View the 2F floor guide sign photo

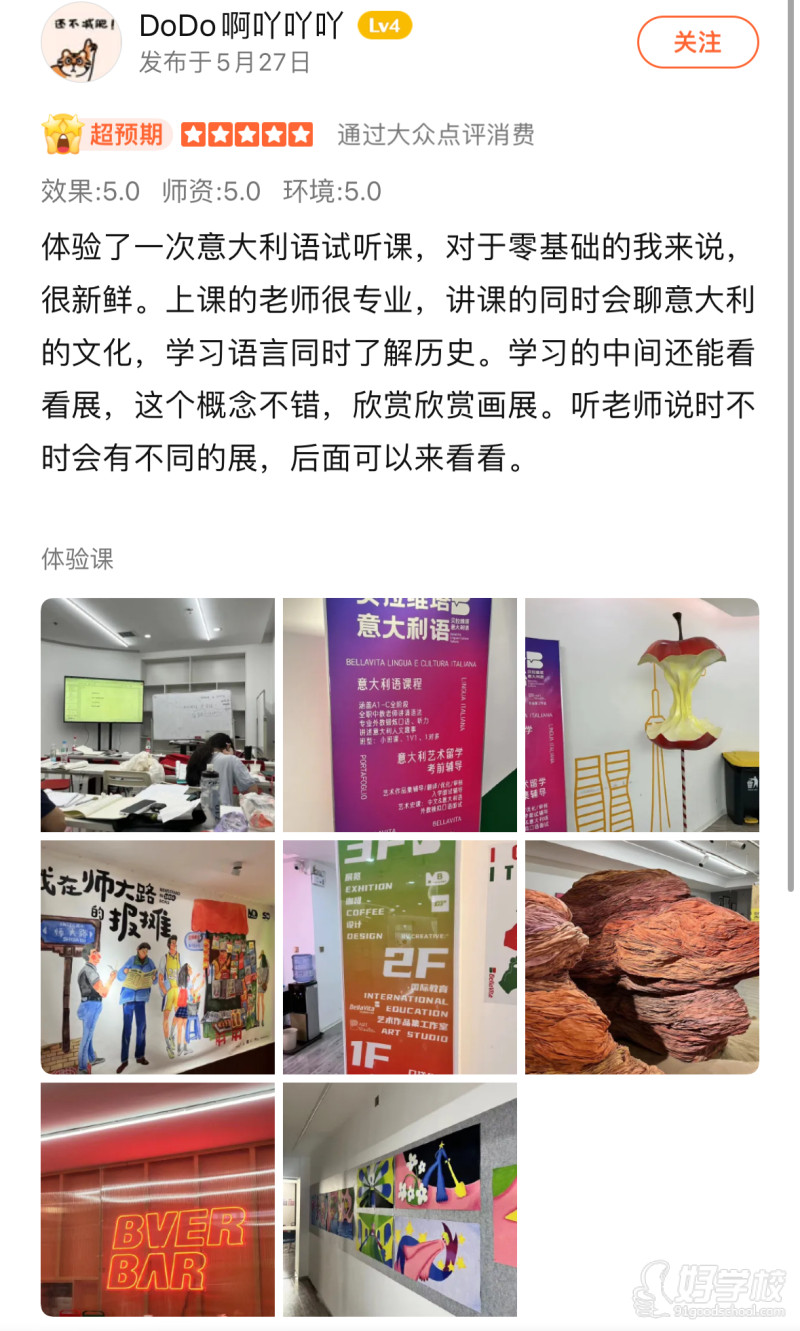[x=400, y=957]
